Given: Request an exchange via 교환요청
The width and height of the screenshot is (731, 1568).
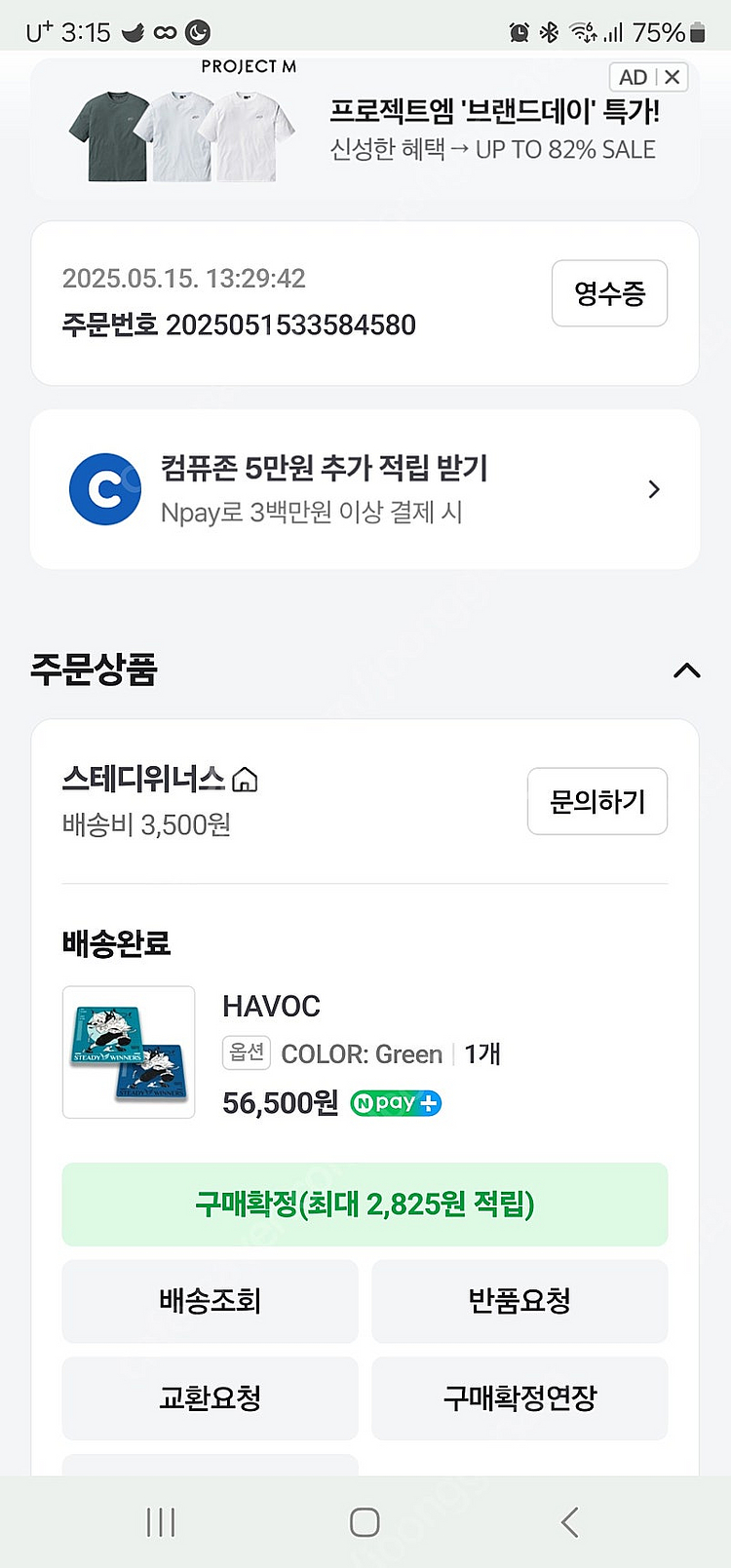Looking at the screenshot, I should (x=210, y=1398).
